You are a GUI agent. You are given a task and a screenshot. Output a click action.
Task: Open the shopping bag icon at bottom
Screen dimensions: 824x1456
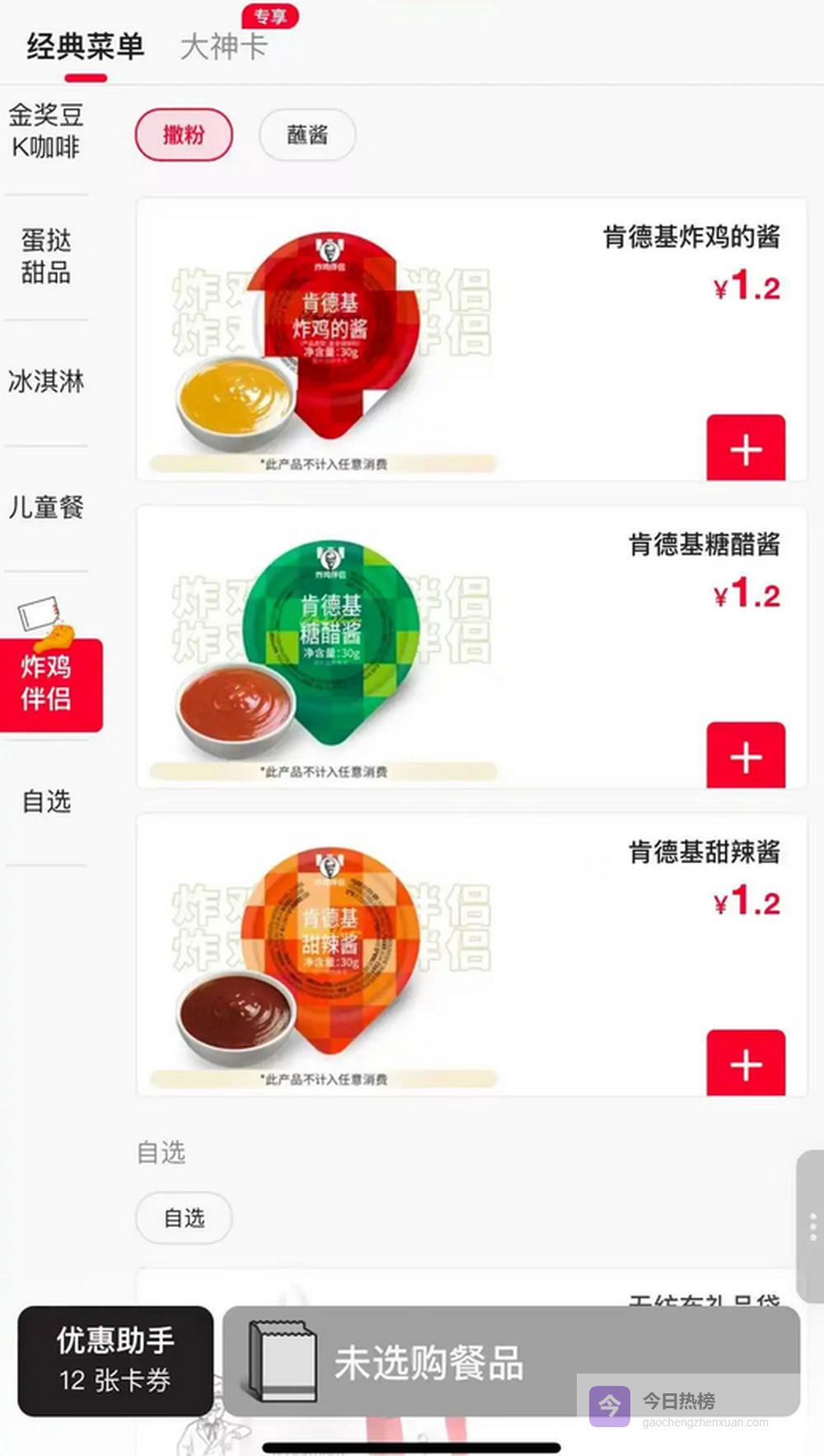[x=280, y=1360]
